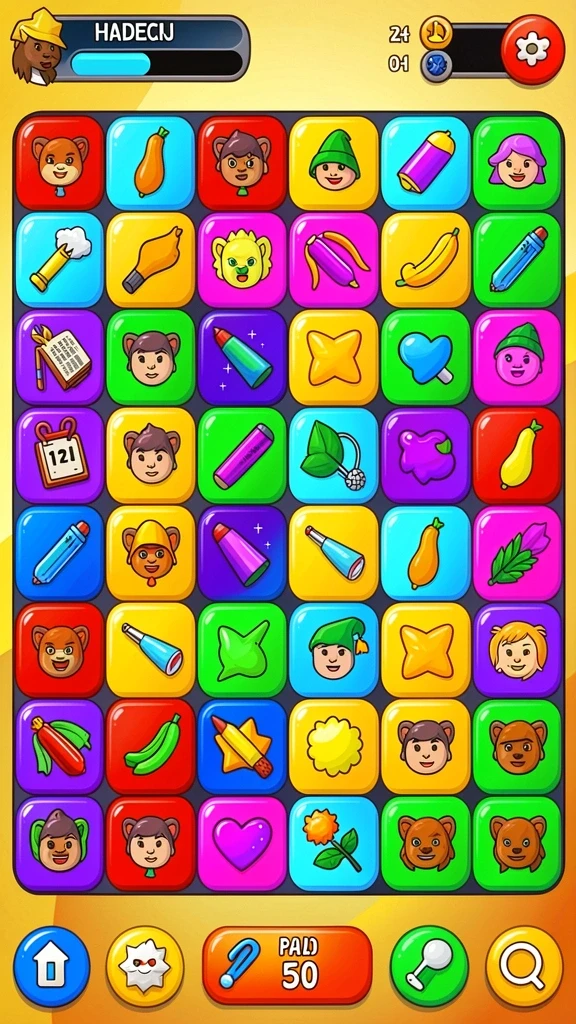Use the orange 50 booster button

pyautogui.click(x=287, y=965)
